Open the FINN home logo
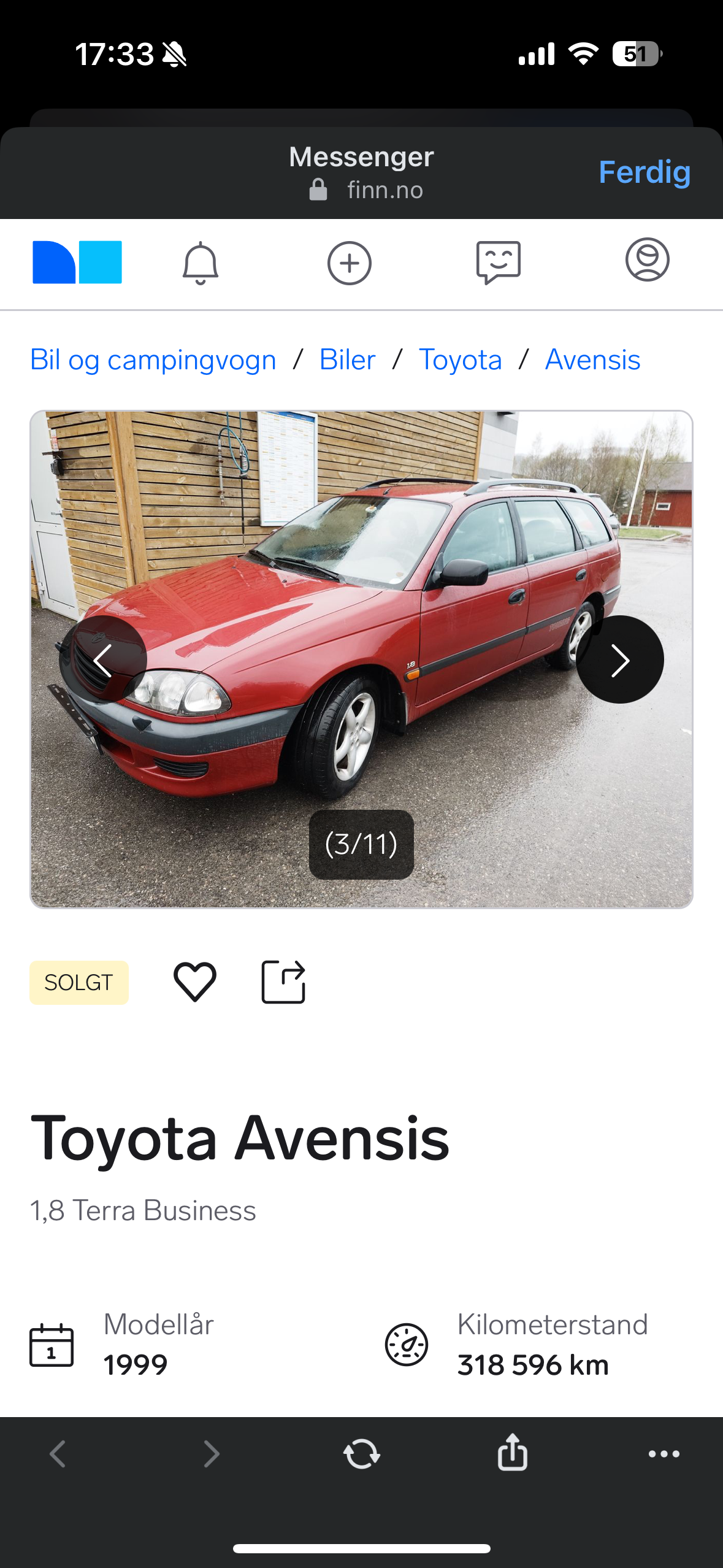Image resolution: width=723 pixels, height=1568 pixels. click(x=77, y=263)
